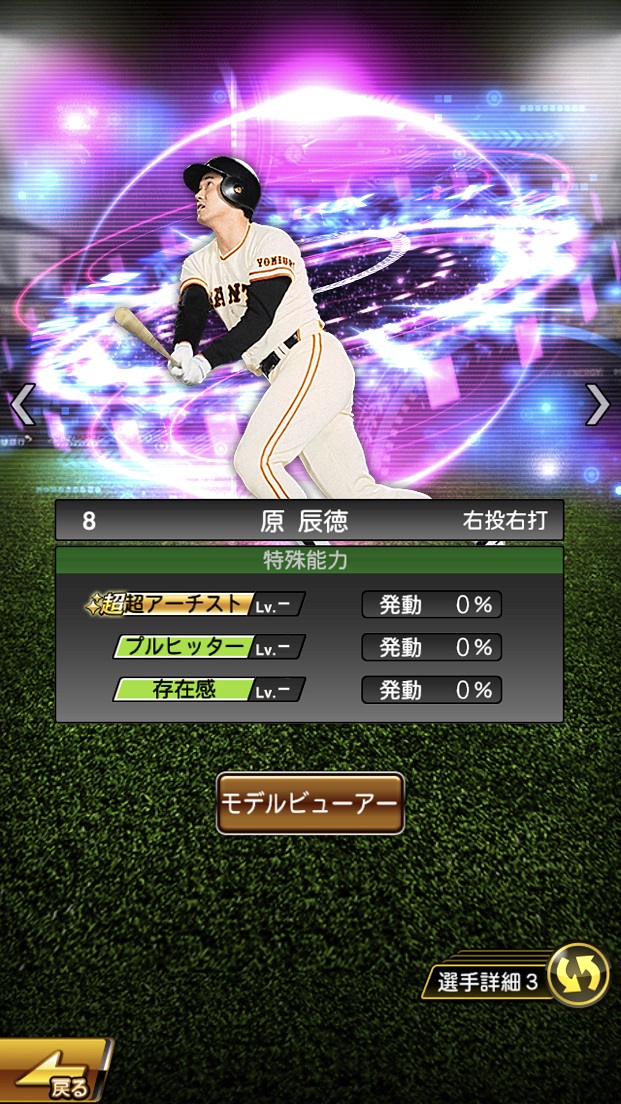The image size is (621, 1104).
Task: Go to the next player with right arrow
Action: pyautogui.click(x=597, y=404)
